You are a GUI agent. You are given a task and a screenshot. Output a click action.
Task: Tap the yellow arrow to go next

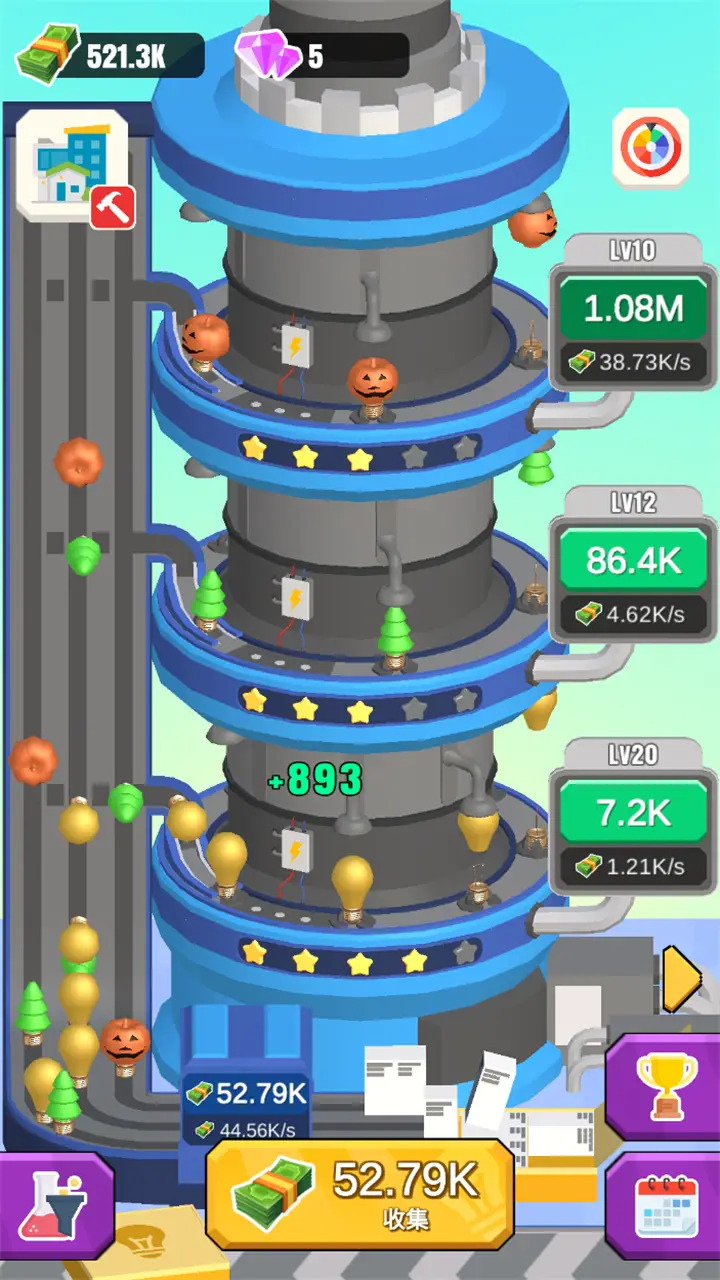tap(682, 977)
